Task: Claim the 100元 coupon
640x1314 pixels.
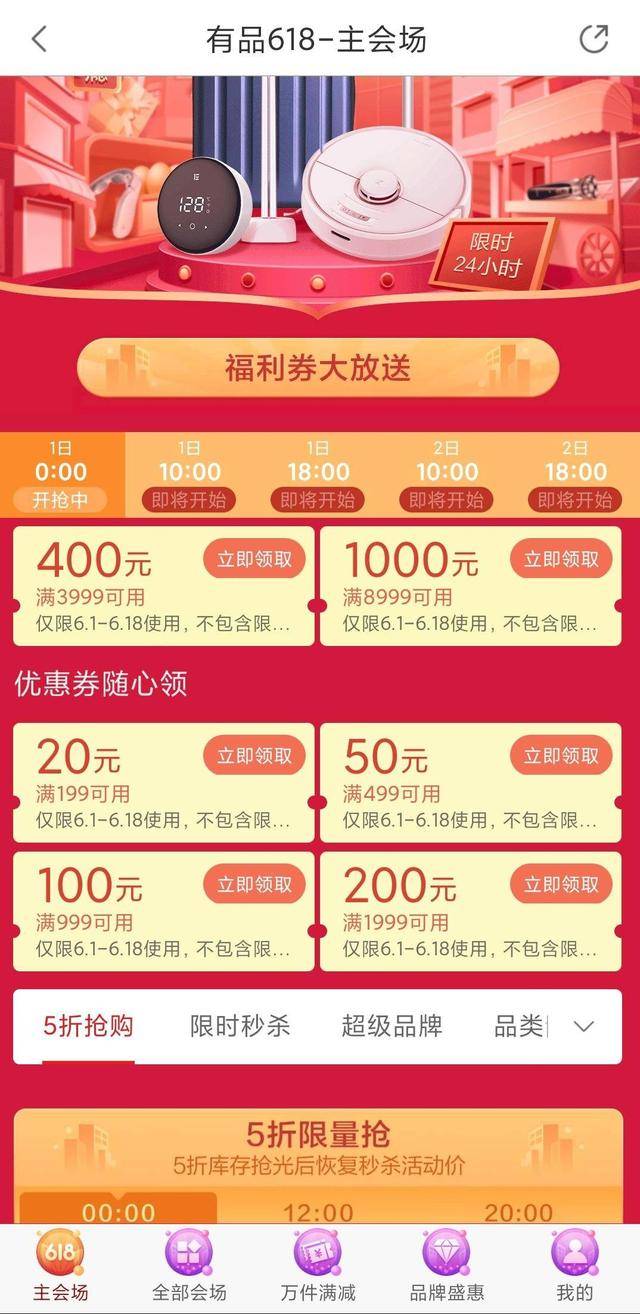Action: point(254,884)
